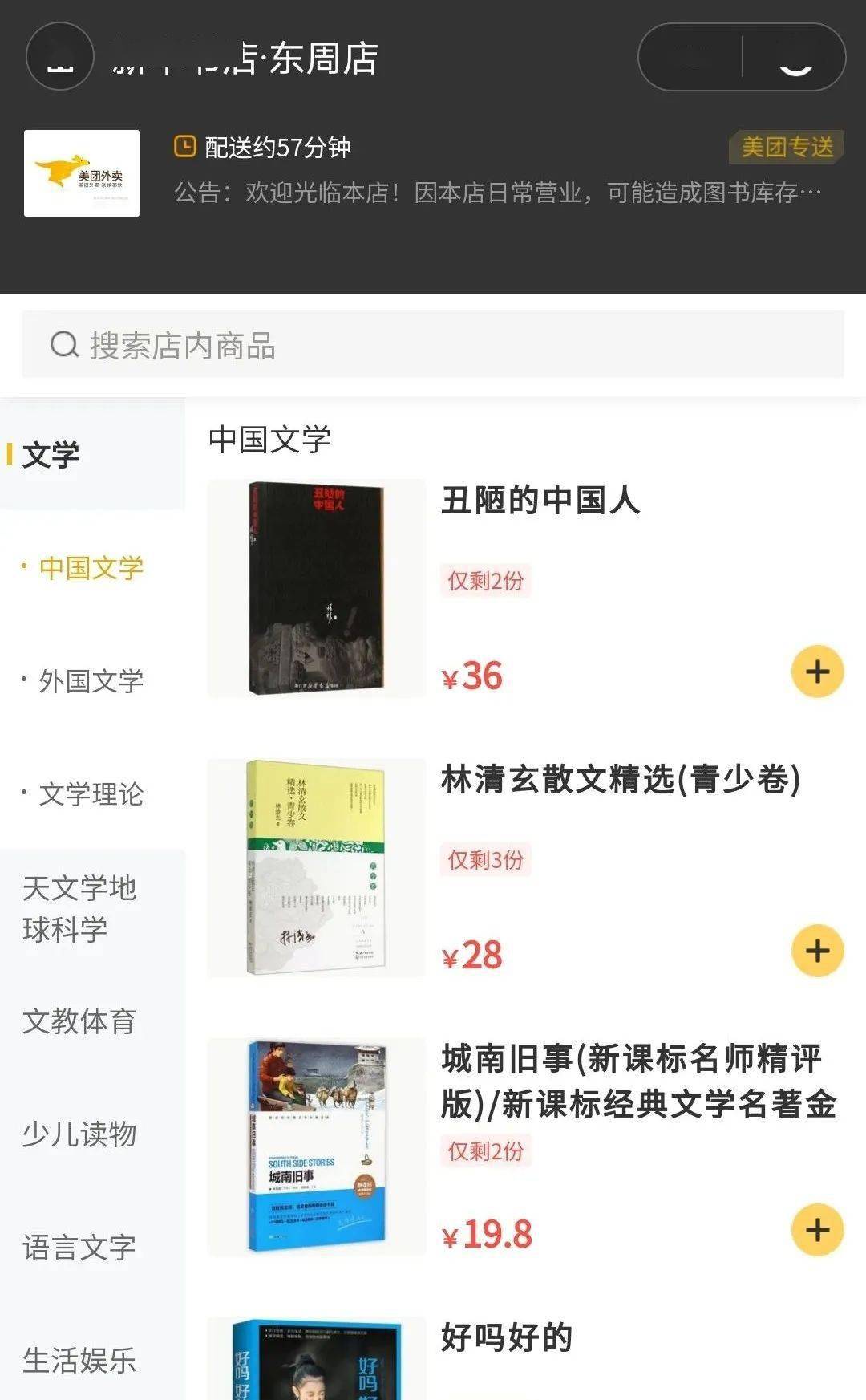Open 丑陋的中国人 book details
The image size is (866, 1400).
tap(540, 501)
